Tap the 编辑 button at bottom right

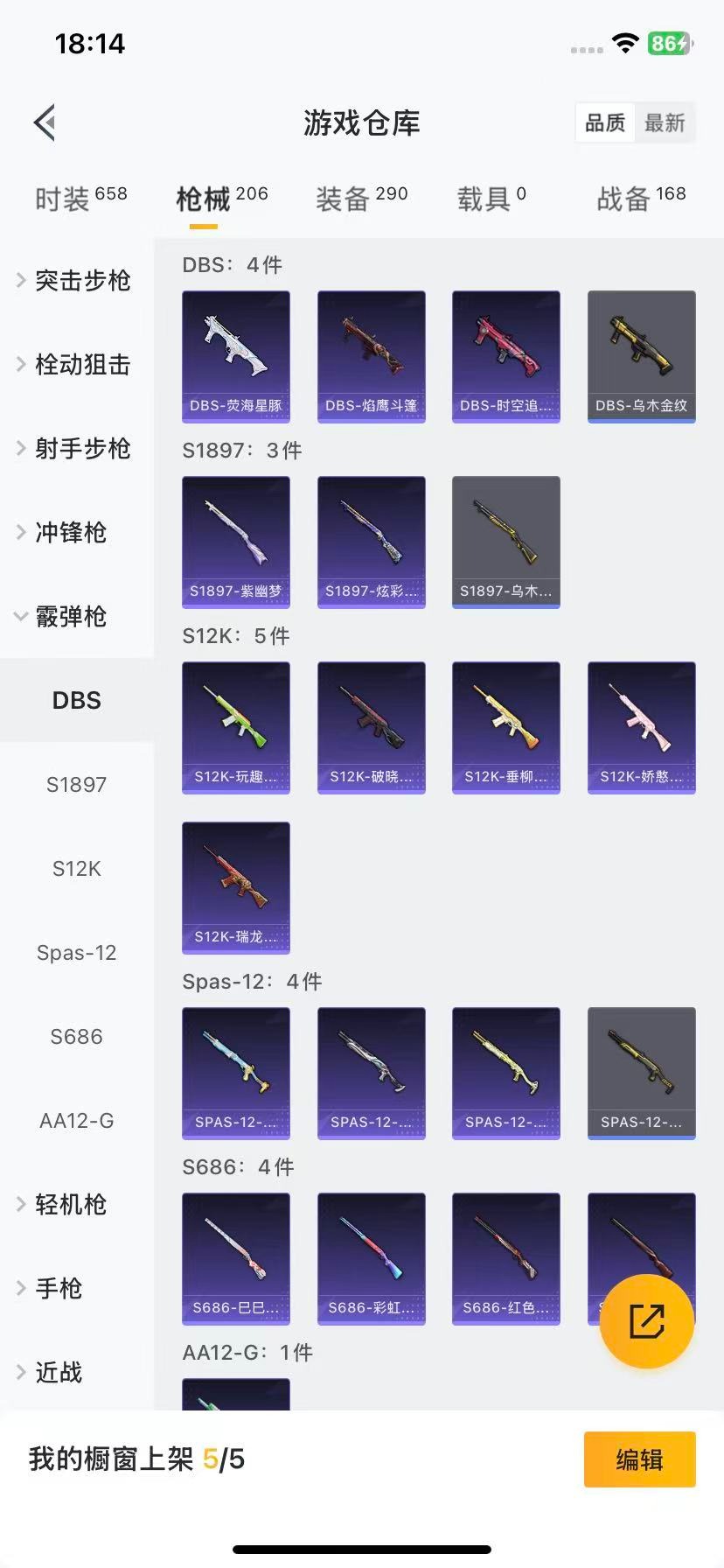(639, 1459)
